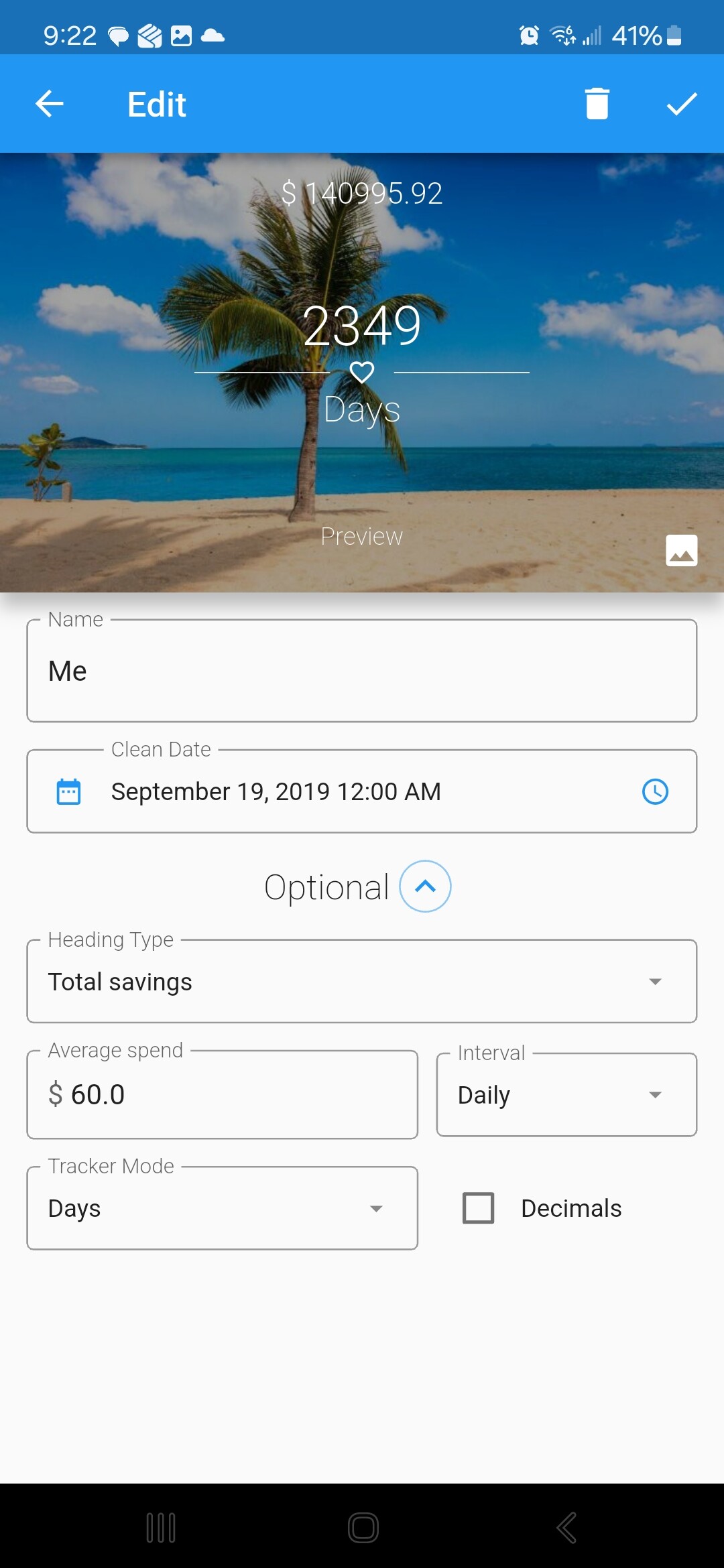Edit the Name field
The height and width of the screenshot is (1568, 724).
(x=362, y=671)
